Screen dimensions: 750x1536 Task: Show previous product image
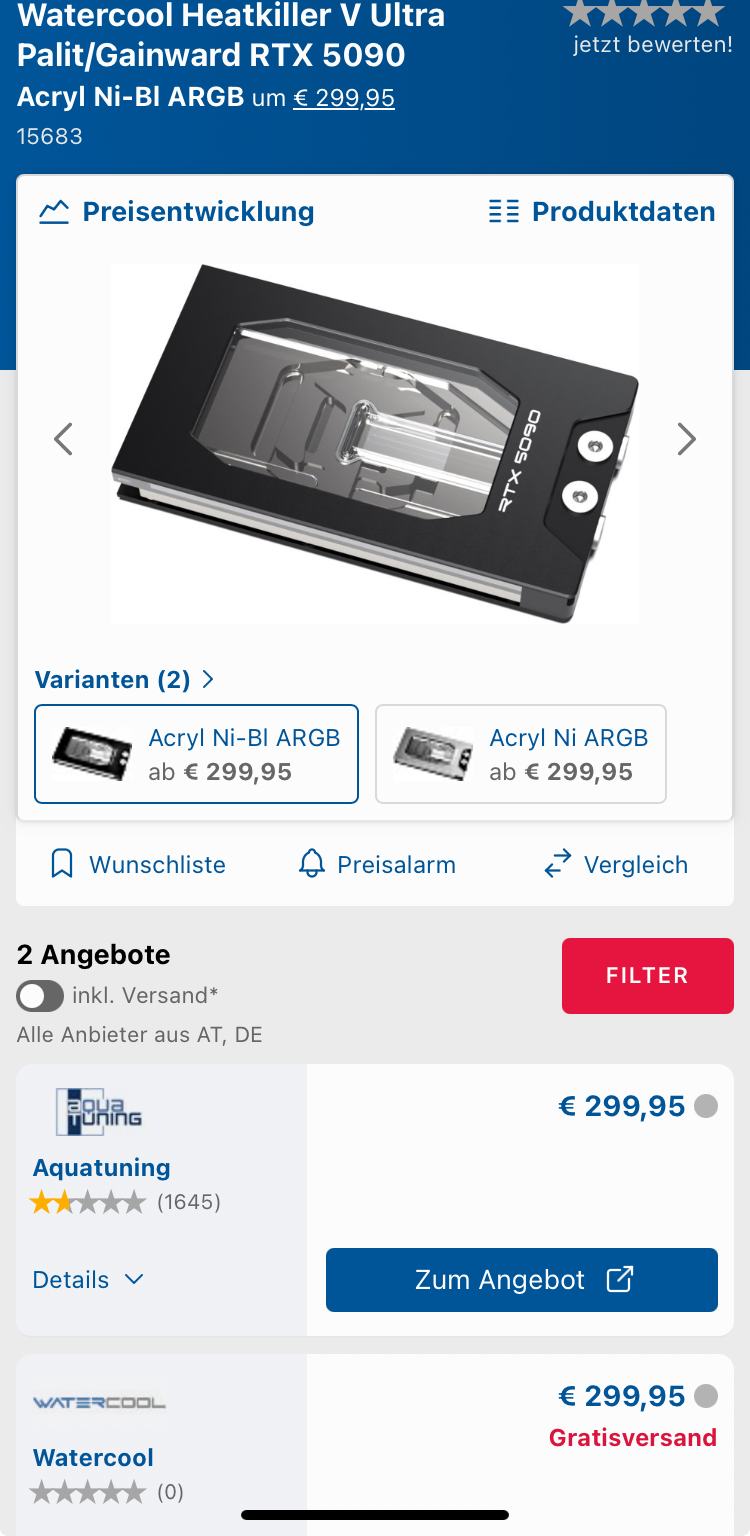pyautogui.click(x=64, y=439)
